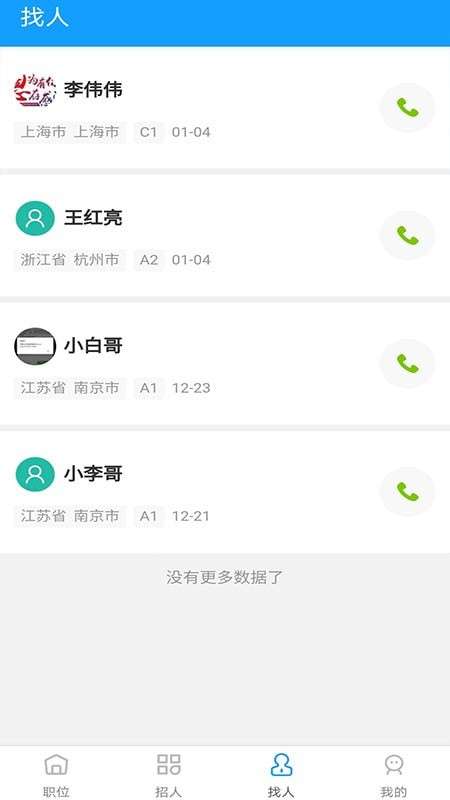Open the 我的 tab
The image size is (450, 800).
click(393, 774)
